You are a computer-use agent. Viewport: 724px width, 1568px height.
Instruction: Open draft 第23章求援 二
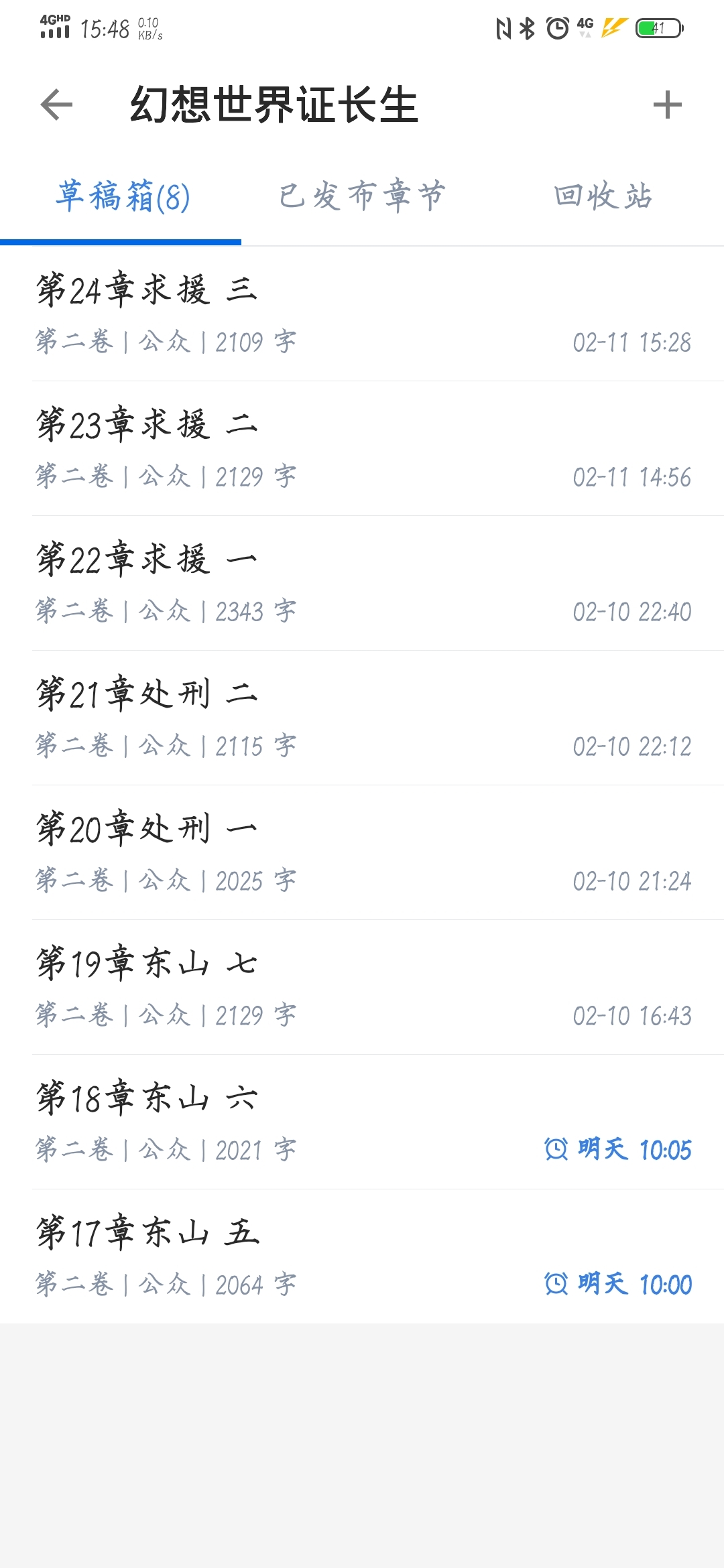click(362, 448)
